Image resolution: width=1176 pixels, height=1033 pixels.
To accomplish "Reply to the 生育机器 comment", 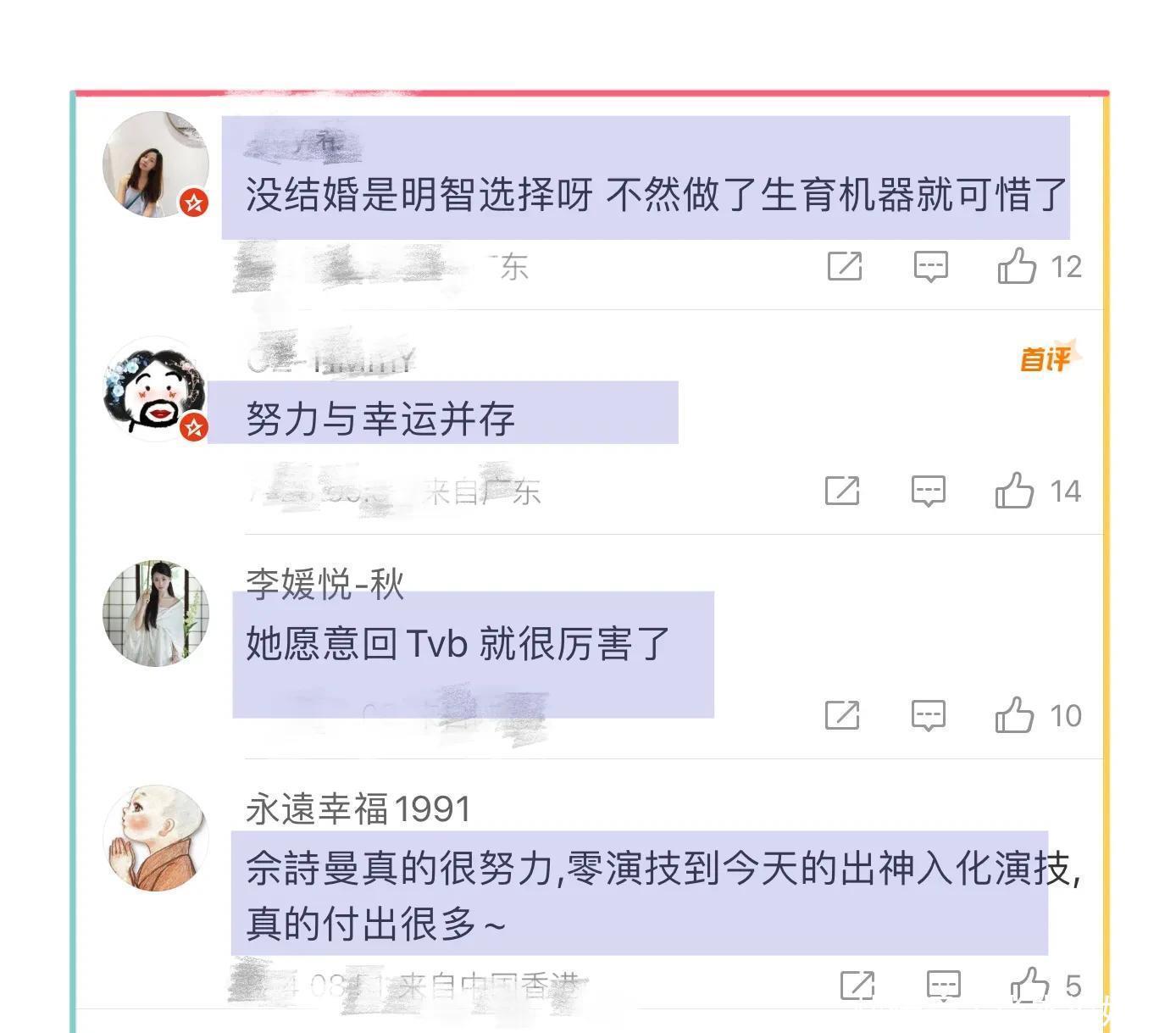I will click(x=930, y=266).
